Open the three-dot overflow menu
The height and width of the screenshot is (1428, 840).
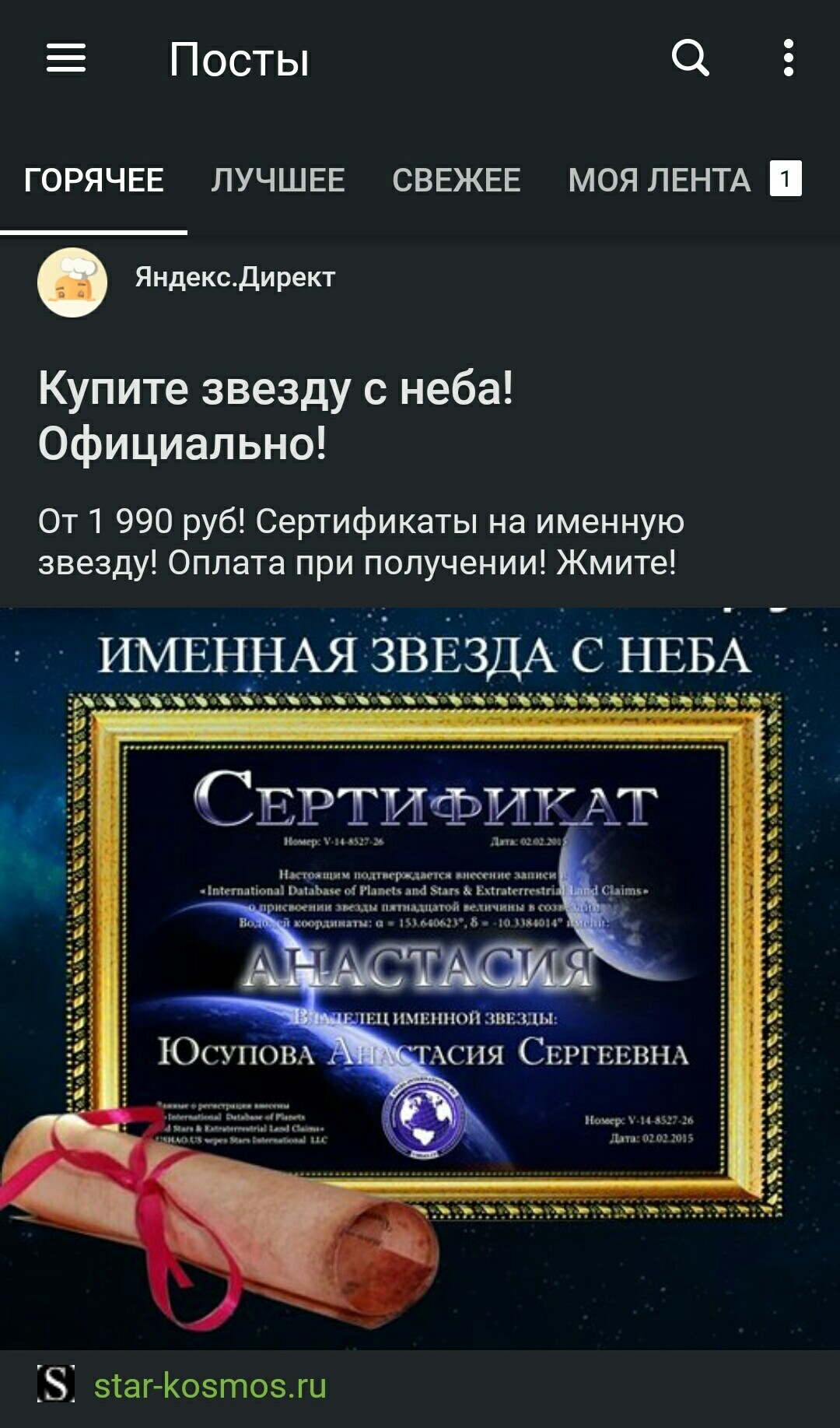click(x=788, y=58)
